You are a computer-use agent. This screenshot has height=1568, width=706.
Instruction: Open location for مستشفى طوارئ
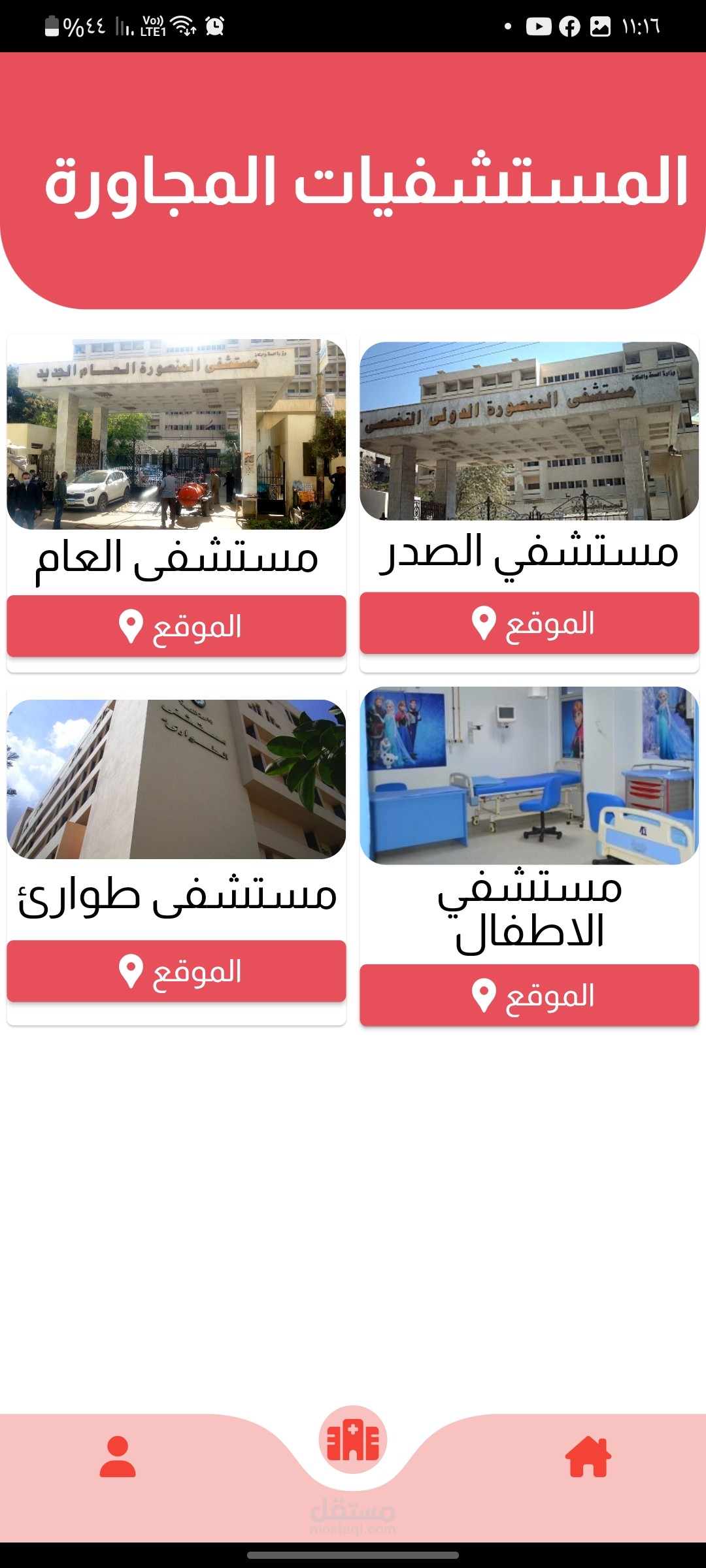click(x=176, y=971)
